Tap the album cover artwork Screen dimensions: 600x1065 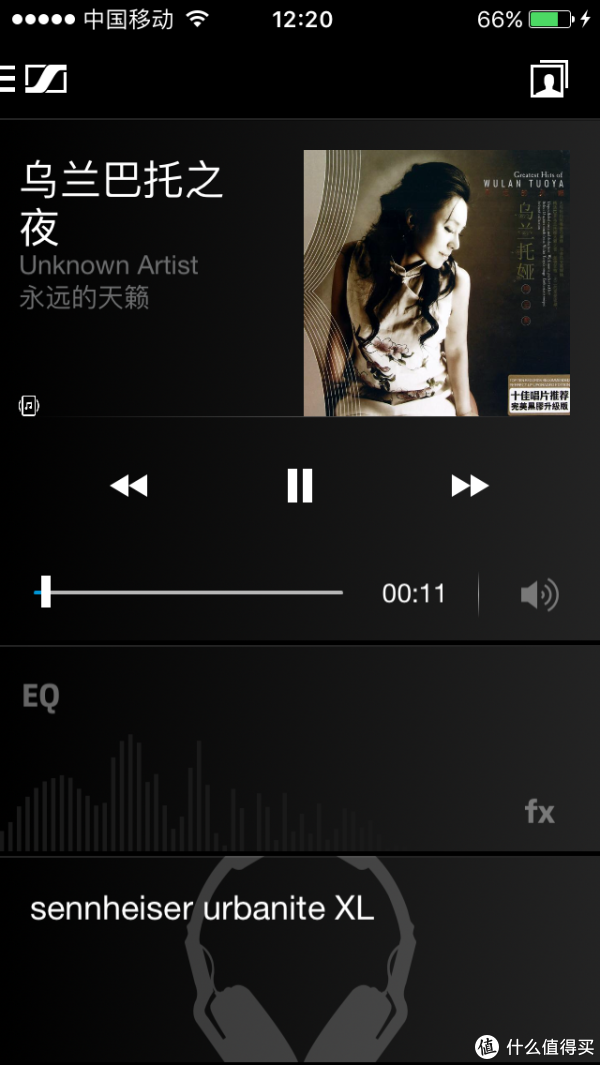coord(436,283)
